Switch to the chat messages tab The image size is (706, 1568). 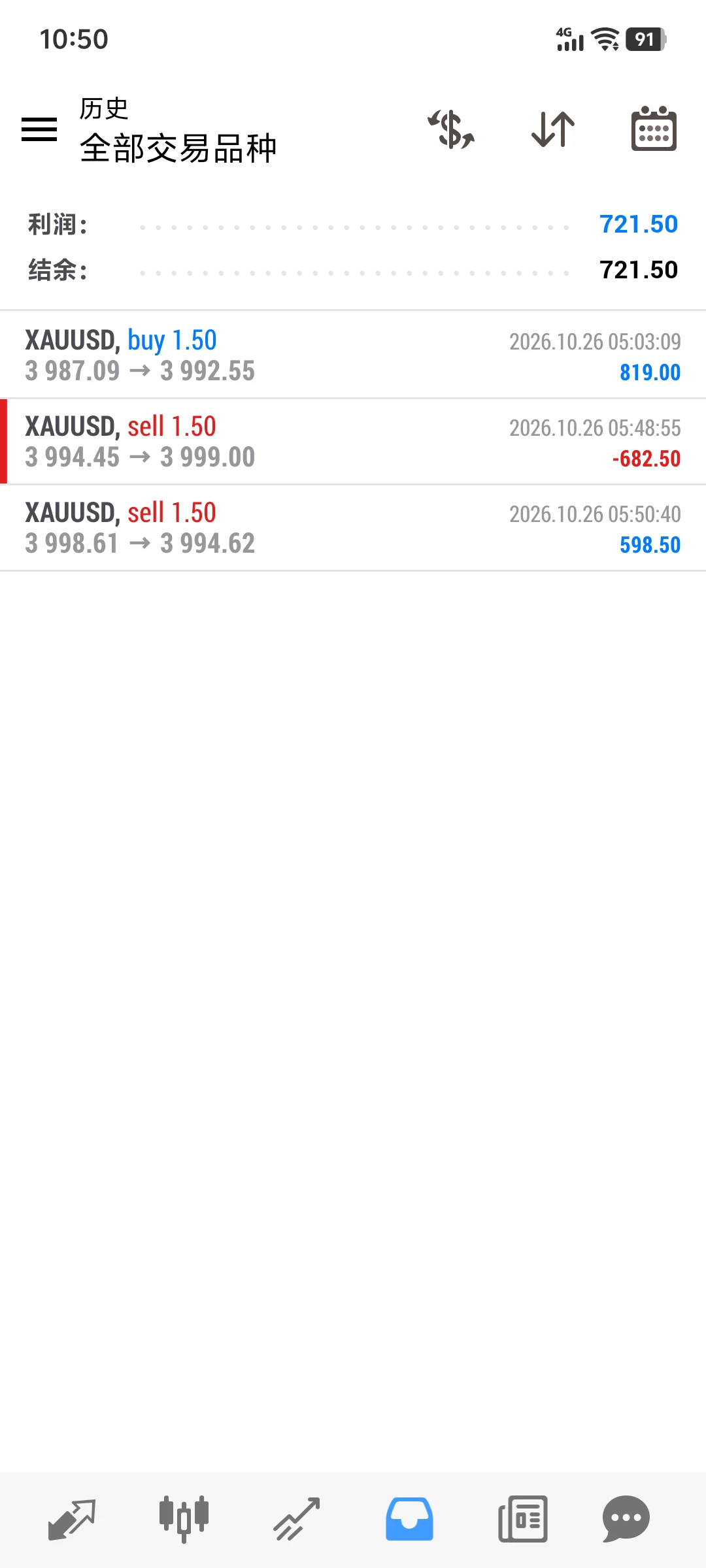tap(626, 1519)
